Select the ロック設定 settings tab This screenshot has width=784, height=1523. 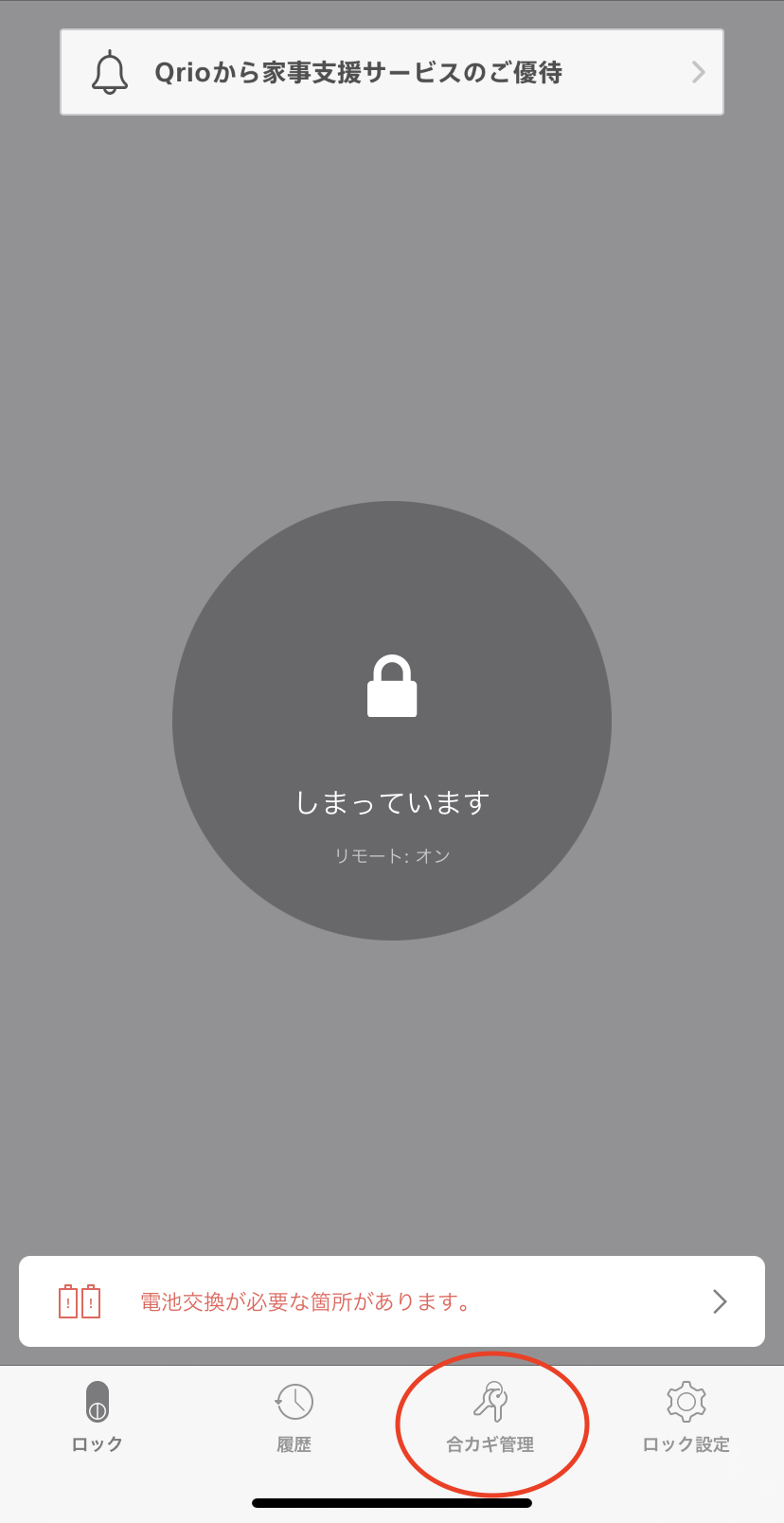[686, 1418]
